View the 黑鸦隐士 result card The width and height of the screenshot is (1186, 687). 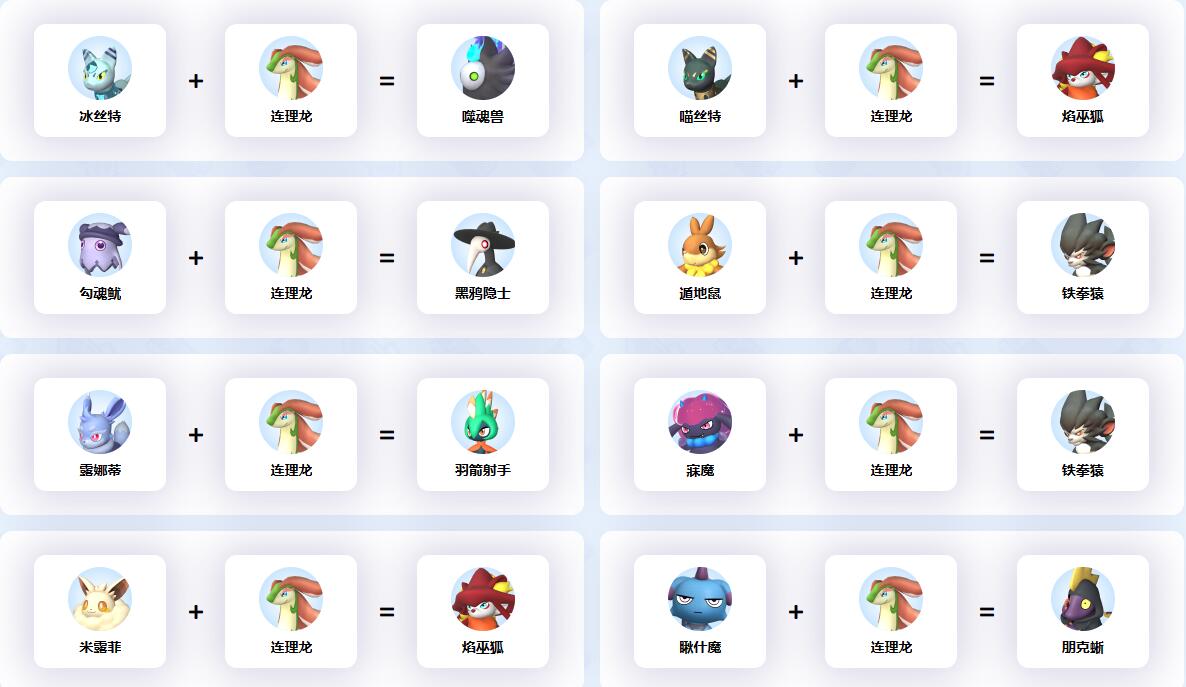pos(483,258)
